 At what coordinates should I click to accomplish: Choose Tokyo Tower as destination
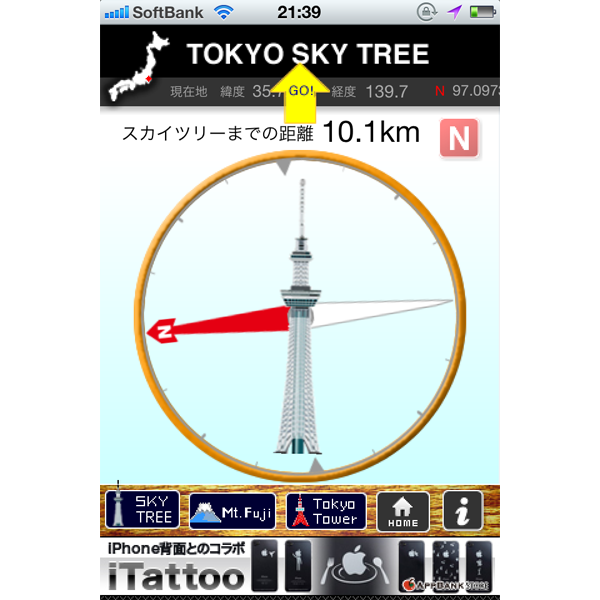click(321, 511)
